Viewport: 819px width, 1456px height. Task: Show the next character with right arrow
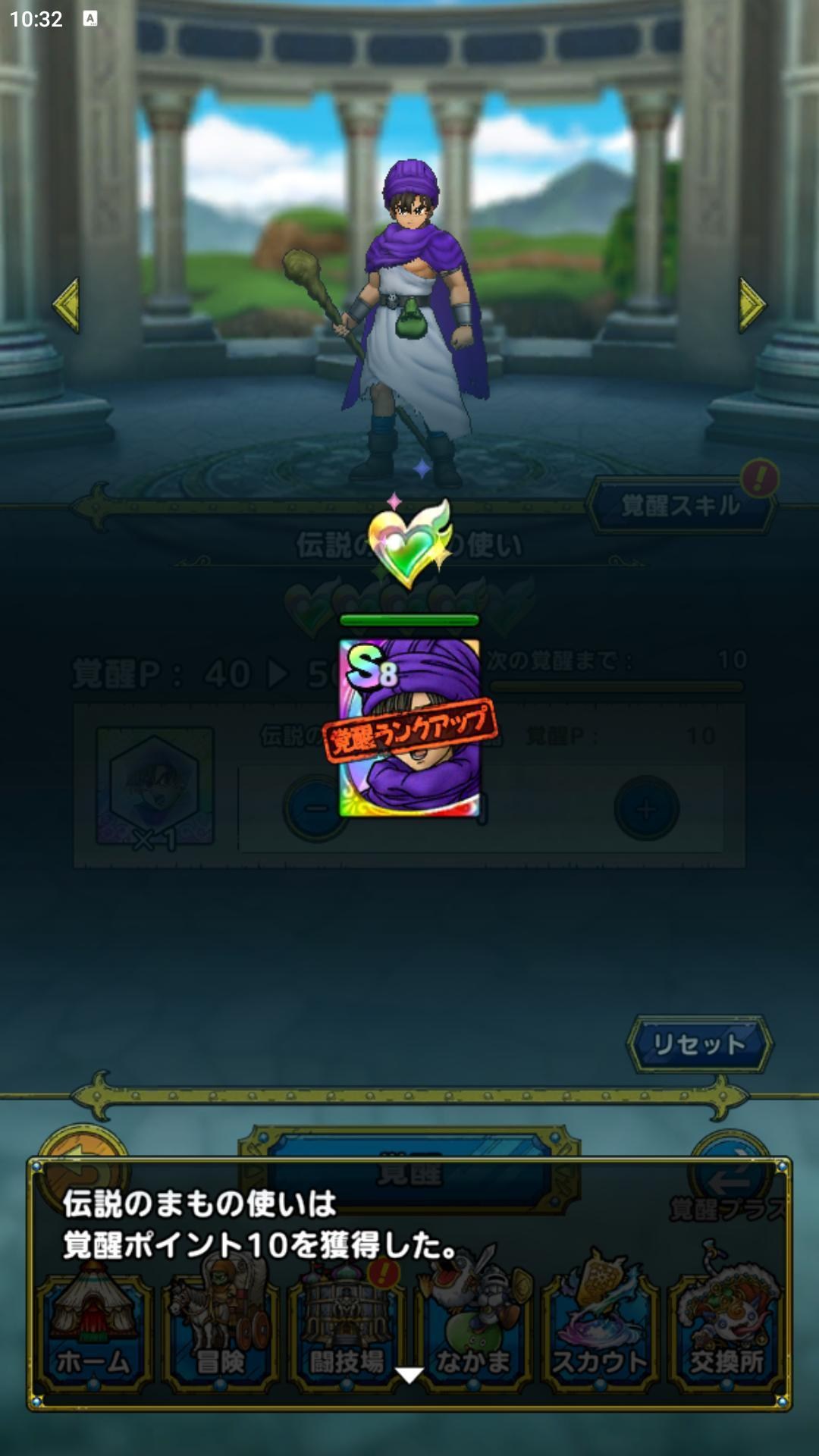(752, 305)
